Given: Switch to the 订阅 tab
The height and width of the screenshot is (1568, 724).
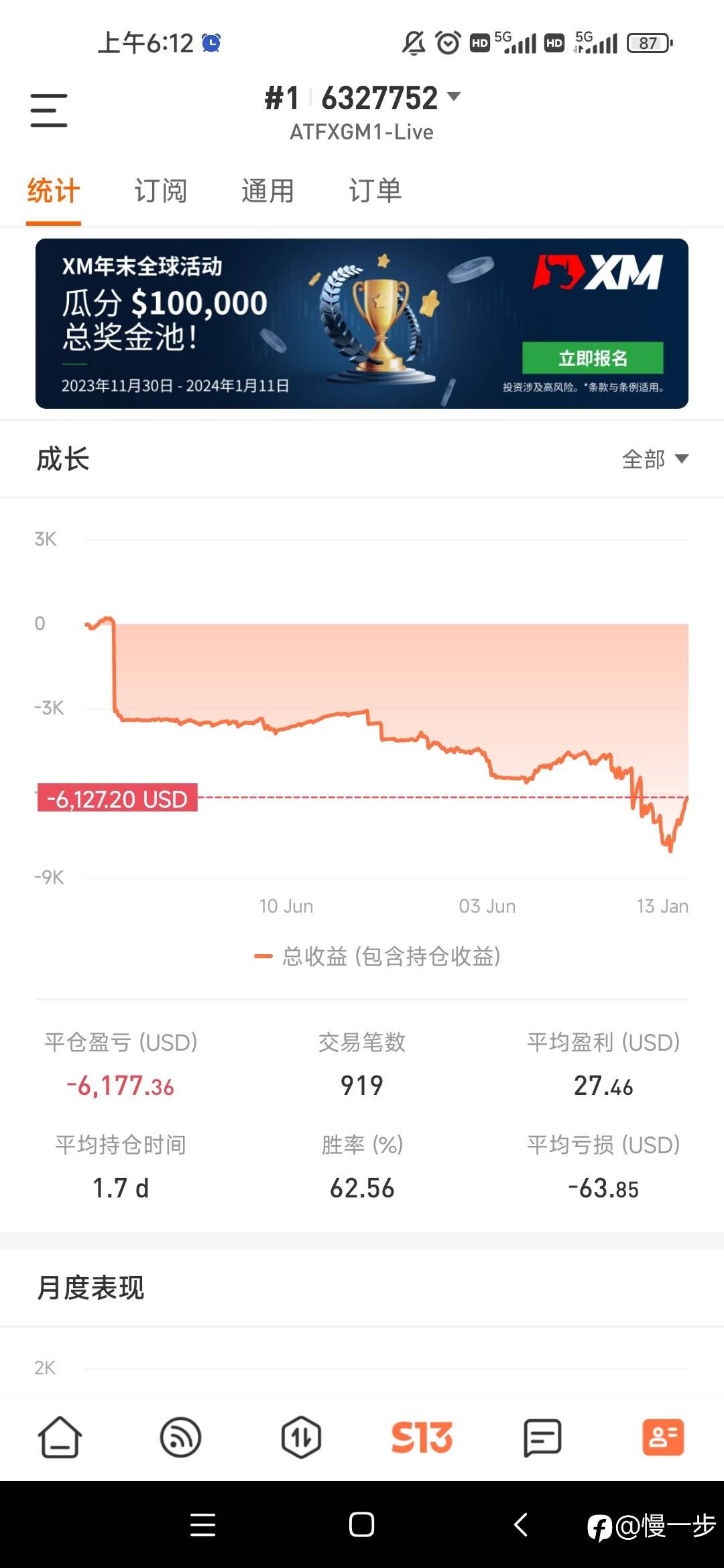Looking at the screenshot, I should tap(161, 191).
